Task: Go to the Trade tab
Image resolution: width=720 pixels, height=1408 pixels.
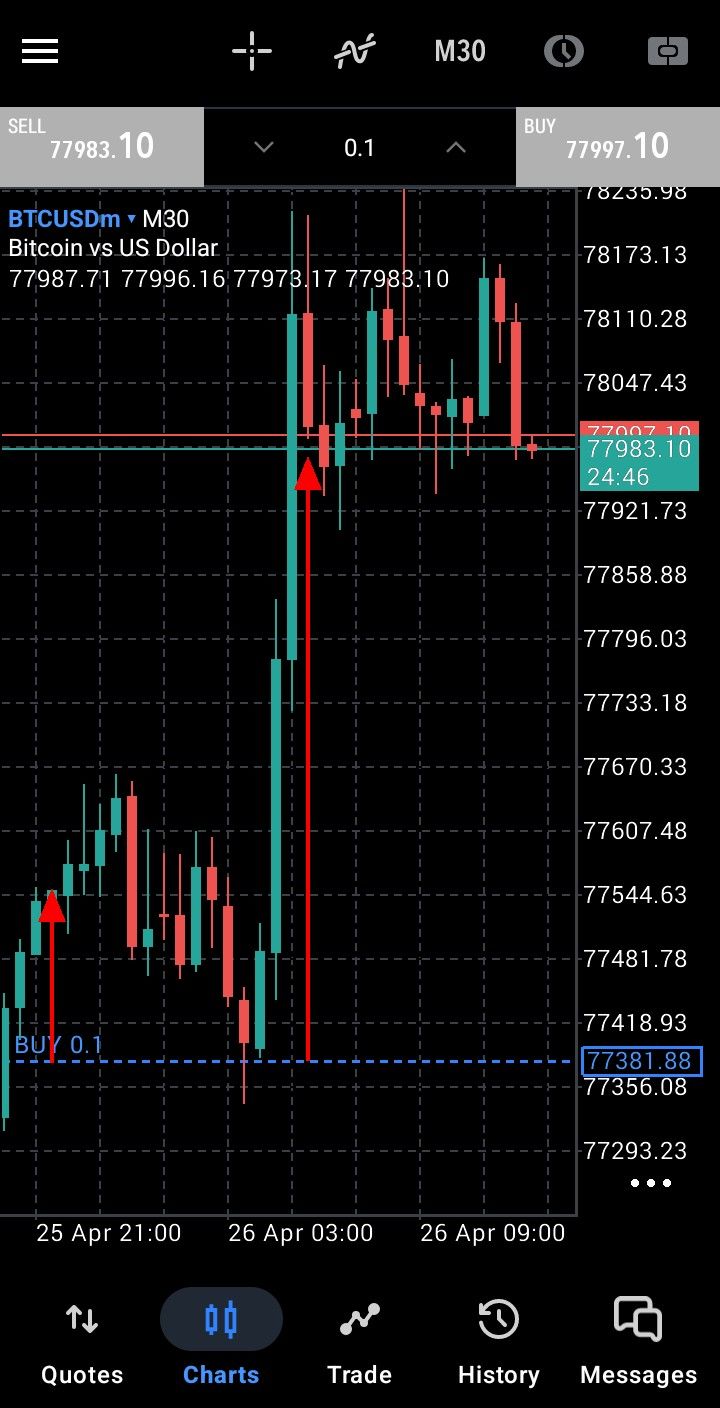Action: click(359, 1345)
